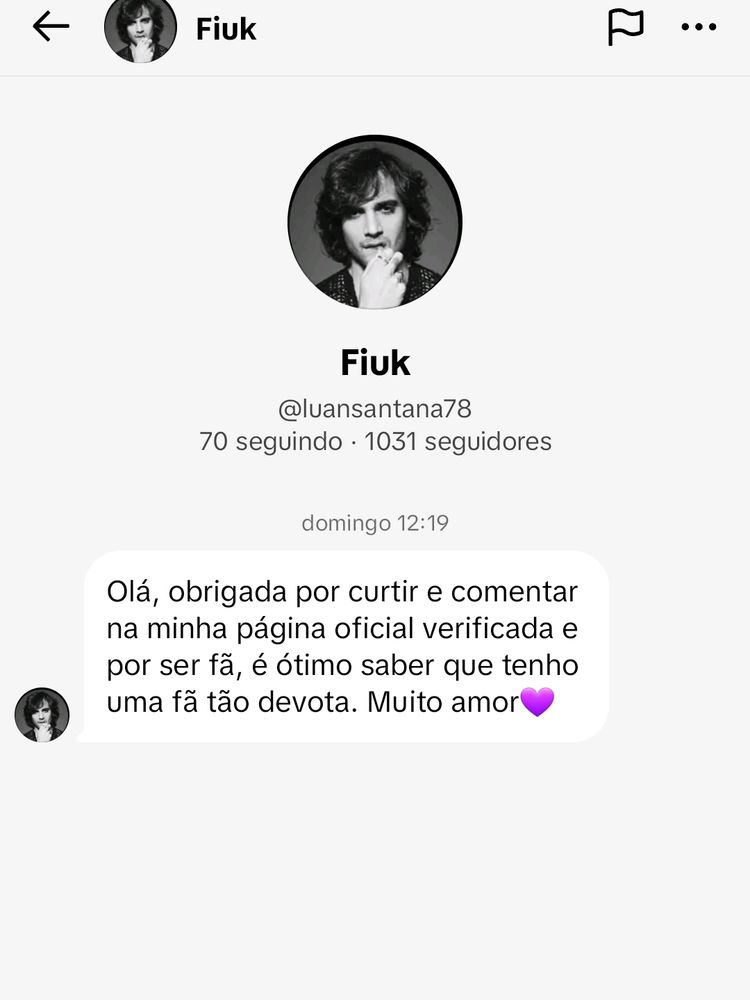Open the three-dot more options menu
This screenshot has height=1000, width=750.
[x=699, y=28]
